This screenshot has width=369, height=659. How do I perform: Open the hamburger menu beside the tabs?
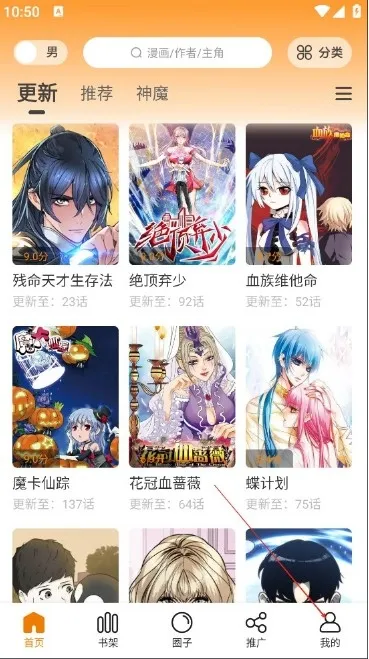point(343,93)
